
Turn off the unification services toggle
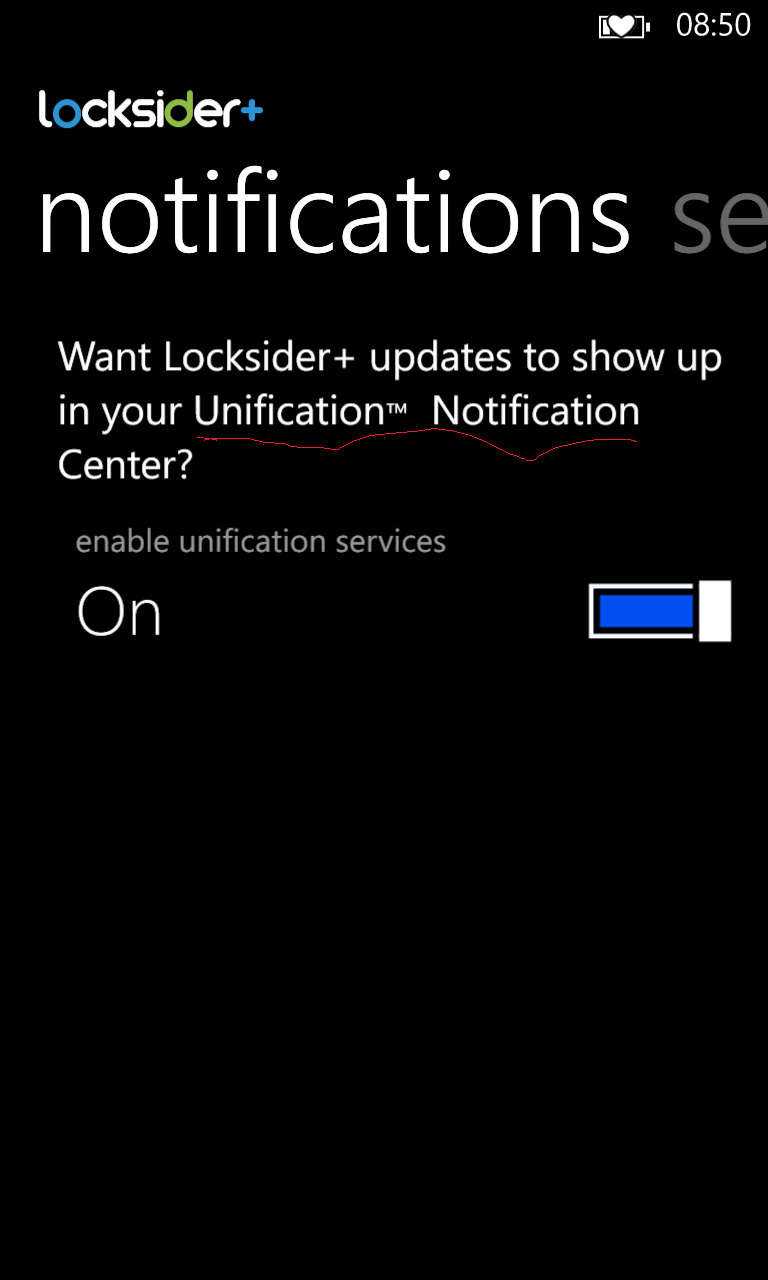660,610
